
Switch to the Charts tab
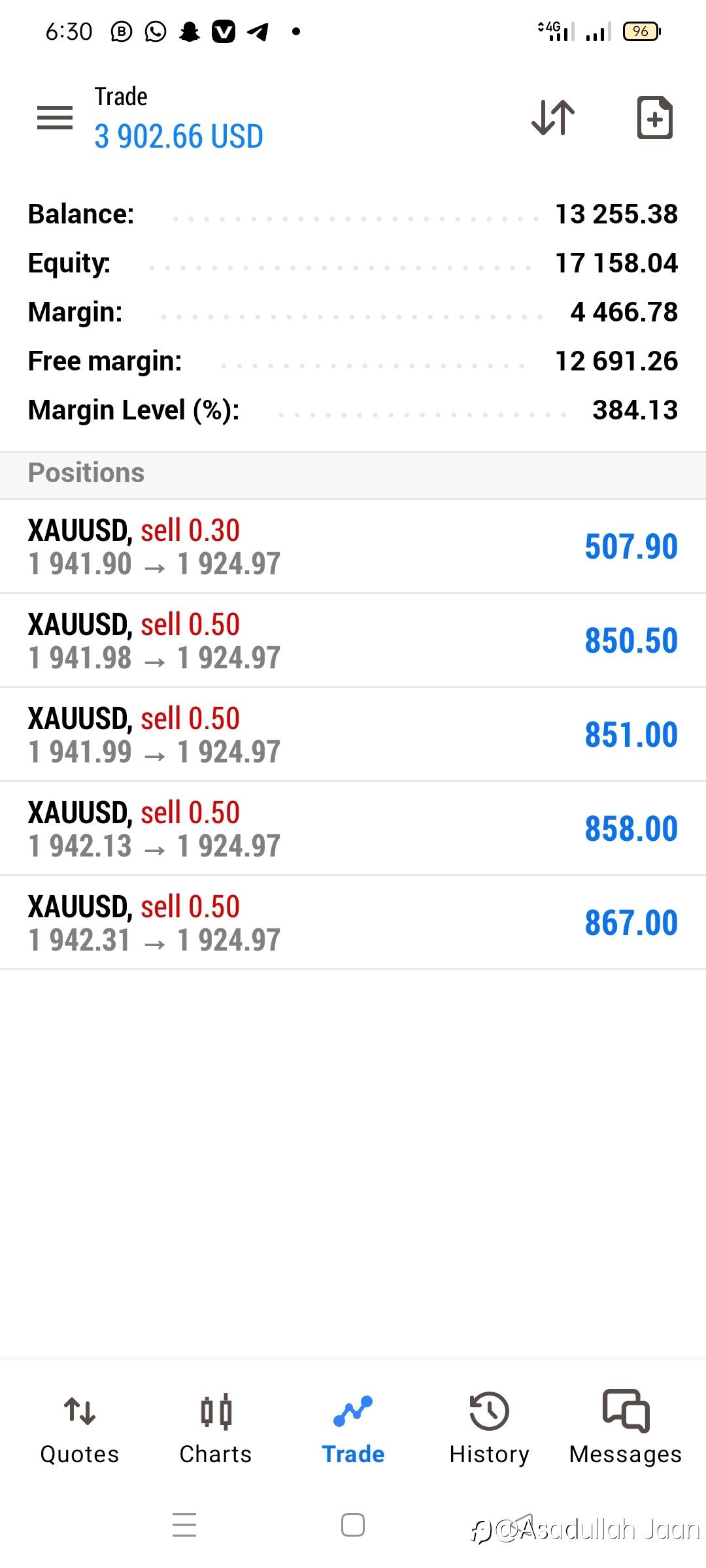tap(216, 1428)
